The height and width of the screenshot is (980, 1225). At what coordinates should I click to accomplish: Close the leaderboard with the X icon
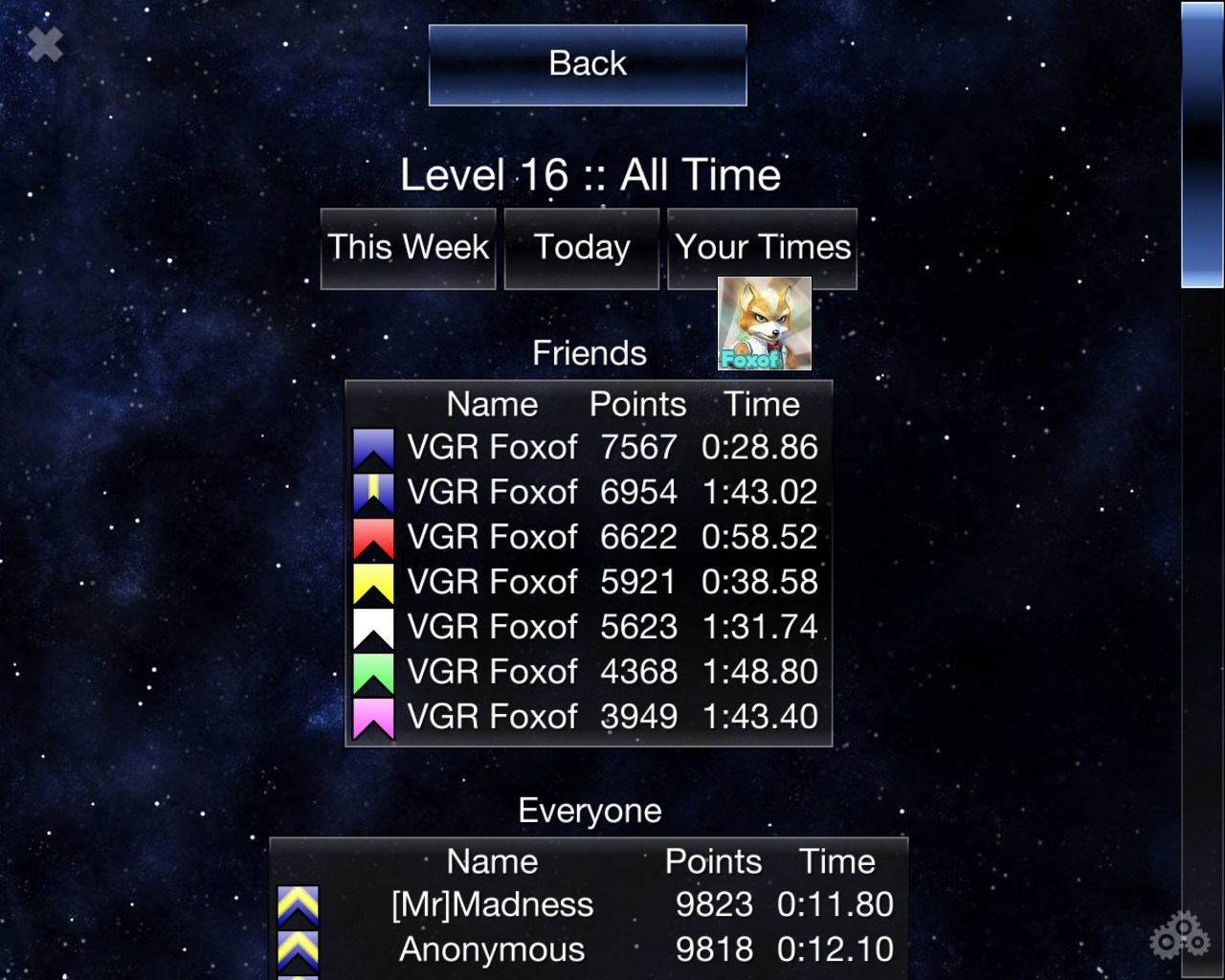[45, 44]
